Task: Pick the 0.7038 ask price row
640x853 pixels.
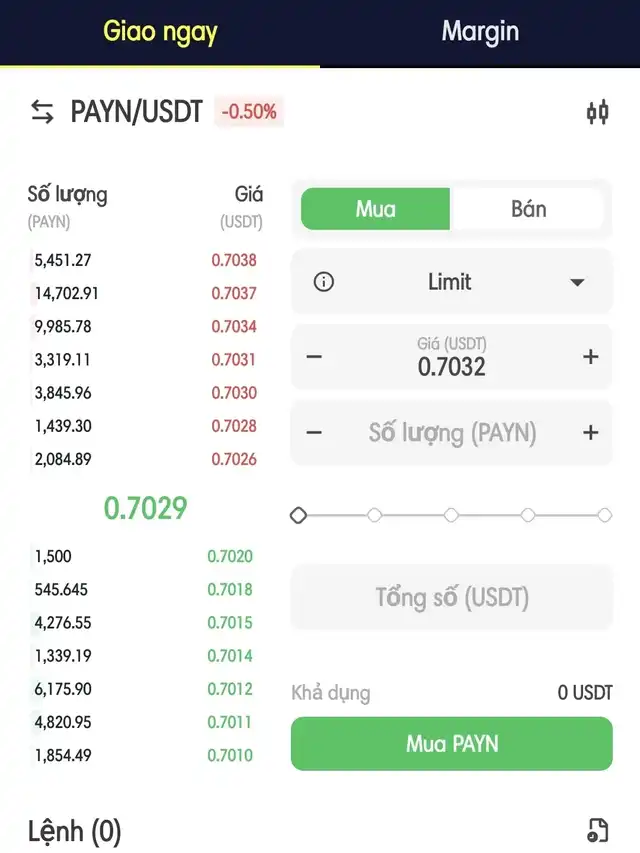Action: [146, 260]
